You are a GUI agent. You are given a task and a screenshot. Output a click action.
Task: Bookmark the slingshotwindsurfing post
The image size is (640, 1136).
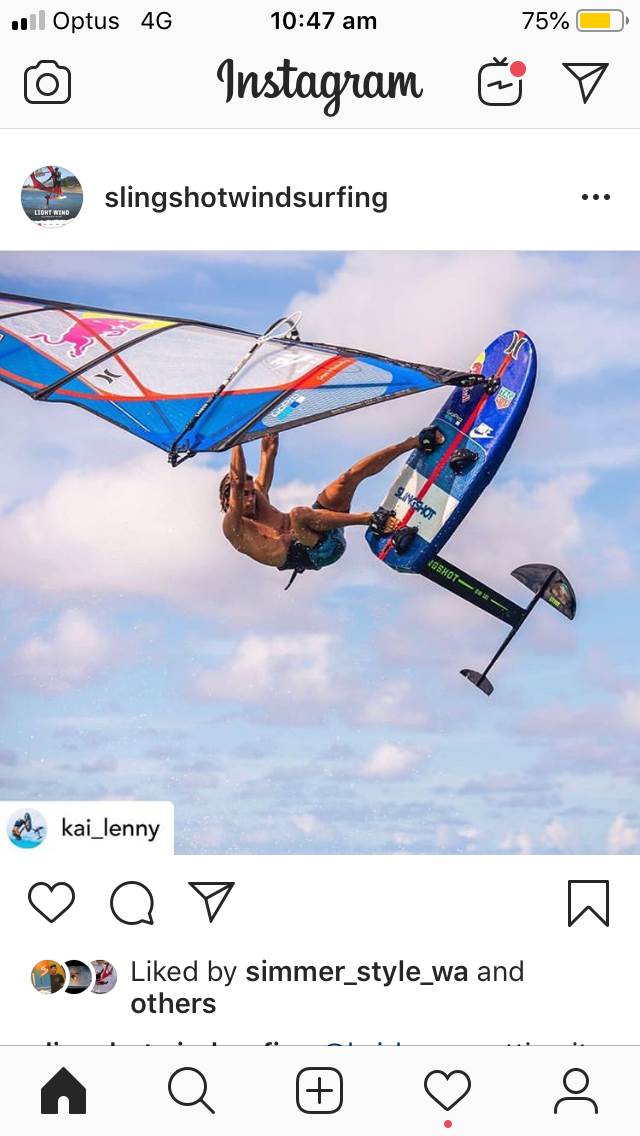(x=588, y=903)
